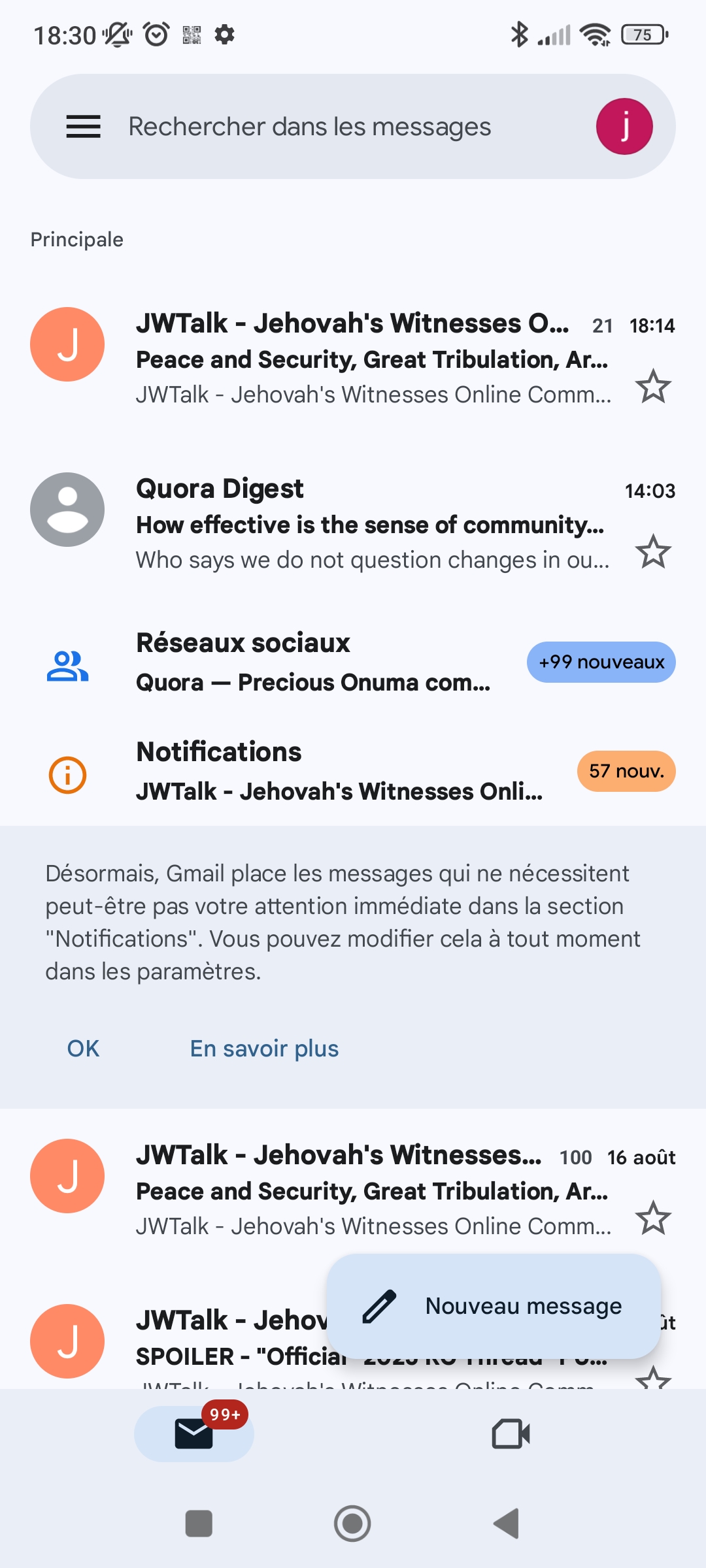This screenshot has width=706, height=1568.
Task: Open the JWTalk email from 16 août
Action: click(x=353, y=1189)
